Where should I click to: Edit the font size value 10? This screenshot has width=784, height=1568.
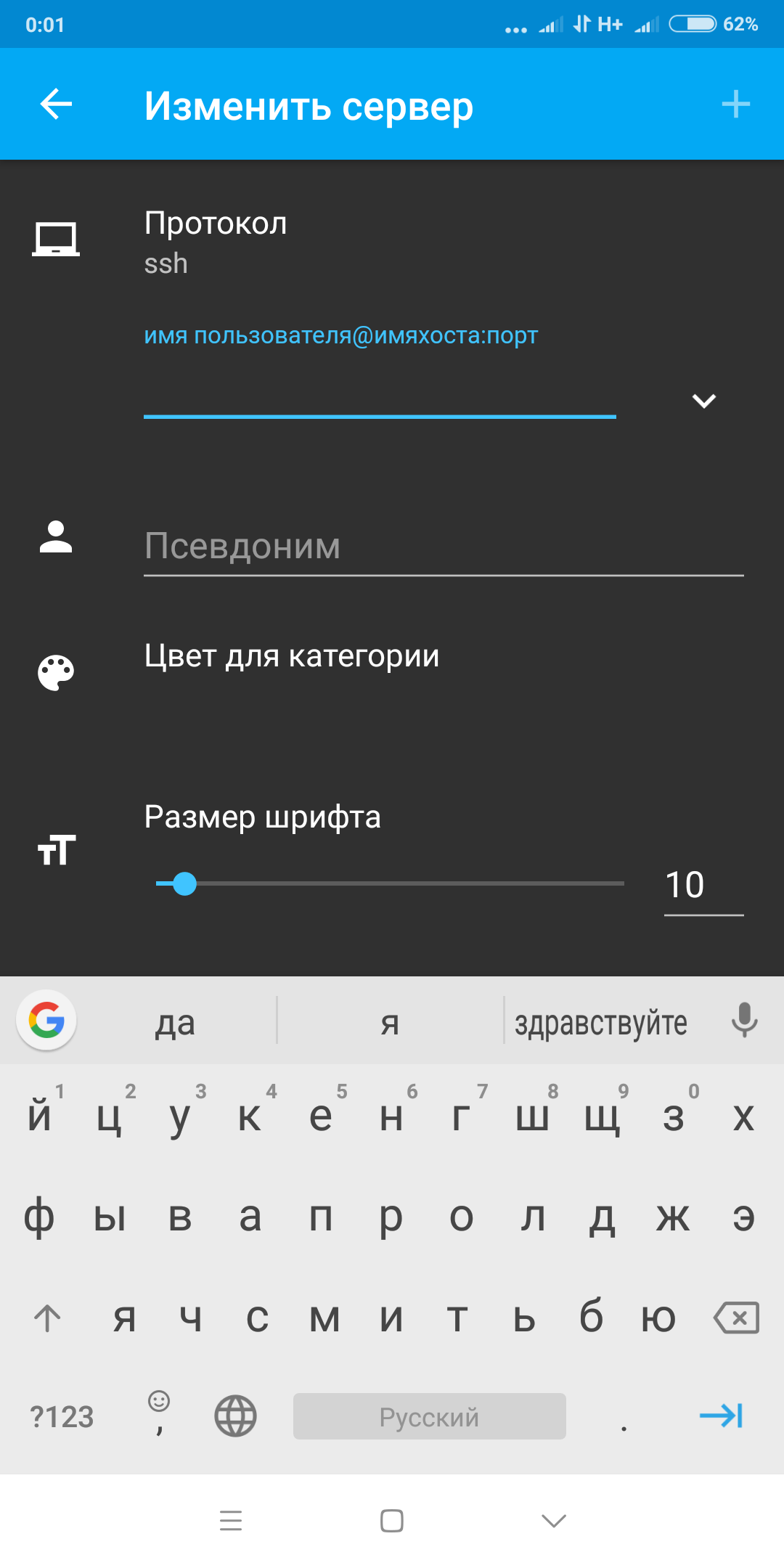(x=702, y=885)
